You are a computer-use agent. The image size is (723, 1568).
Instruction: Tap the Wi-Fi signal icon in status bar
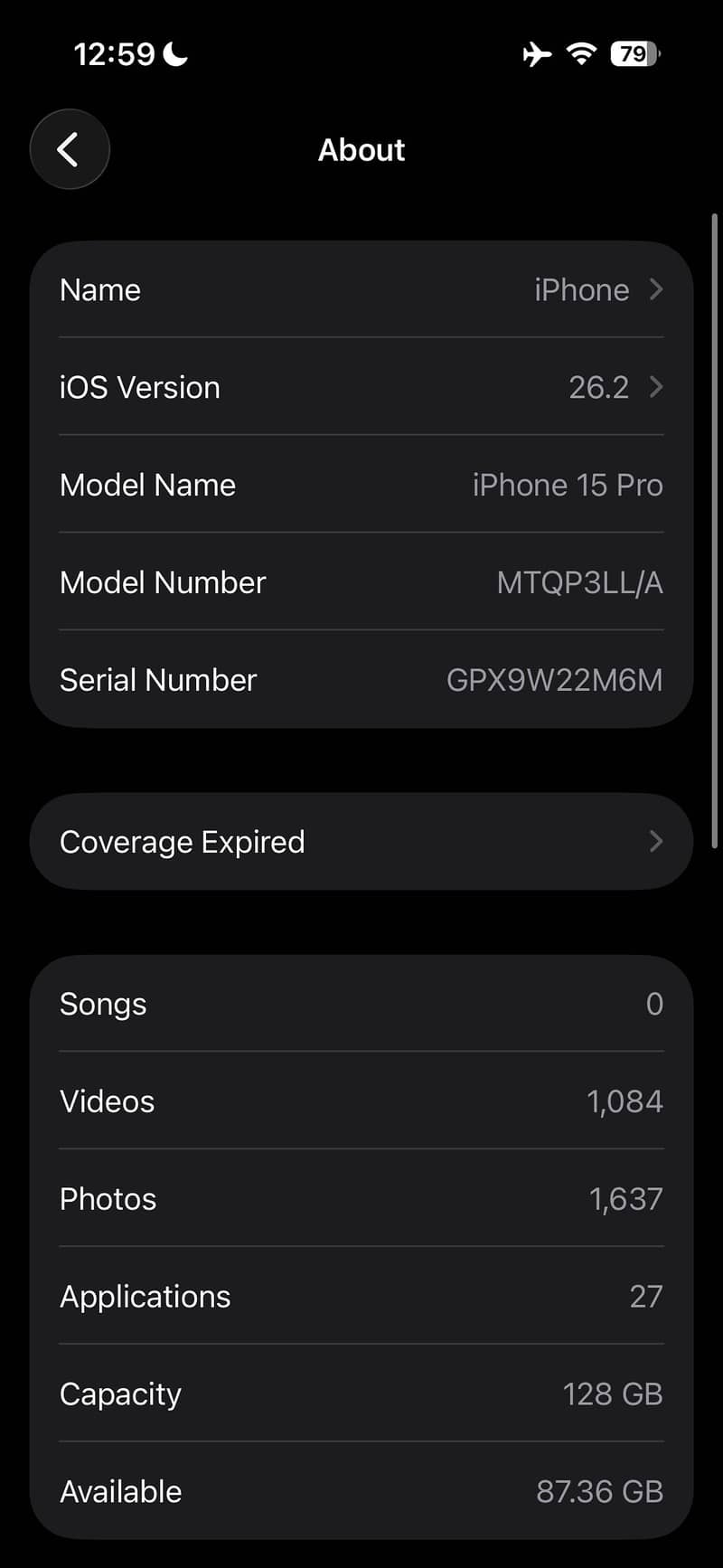[x=581, y=53]
